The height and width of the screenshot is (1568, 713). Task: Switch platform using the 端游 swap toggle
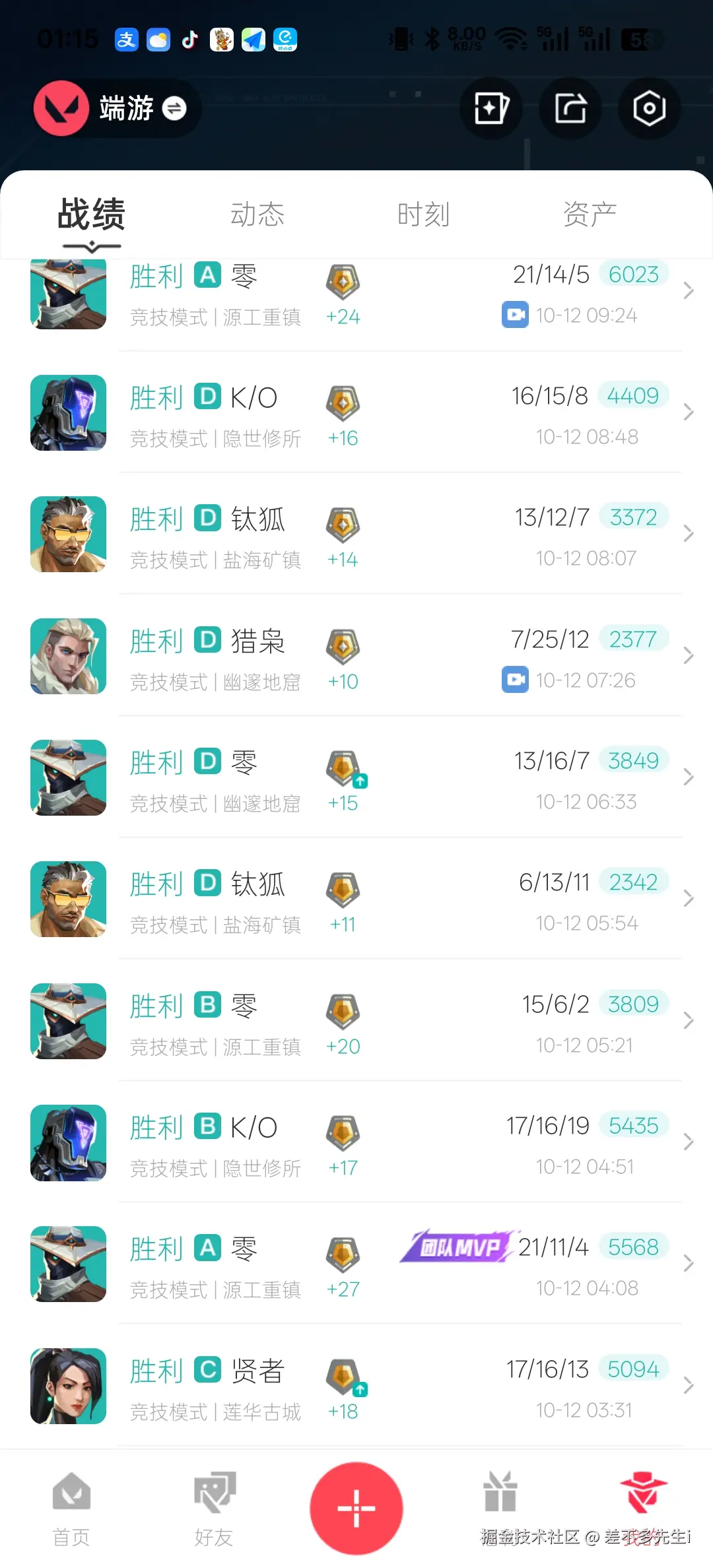click(173, 108)
